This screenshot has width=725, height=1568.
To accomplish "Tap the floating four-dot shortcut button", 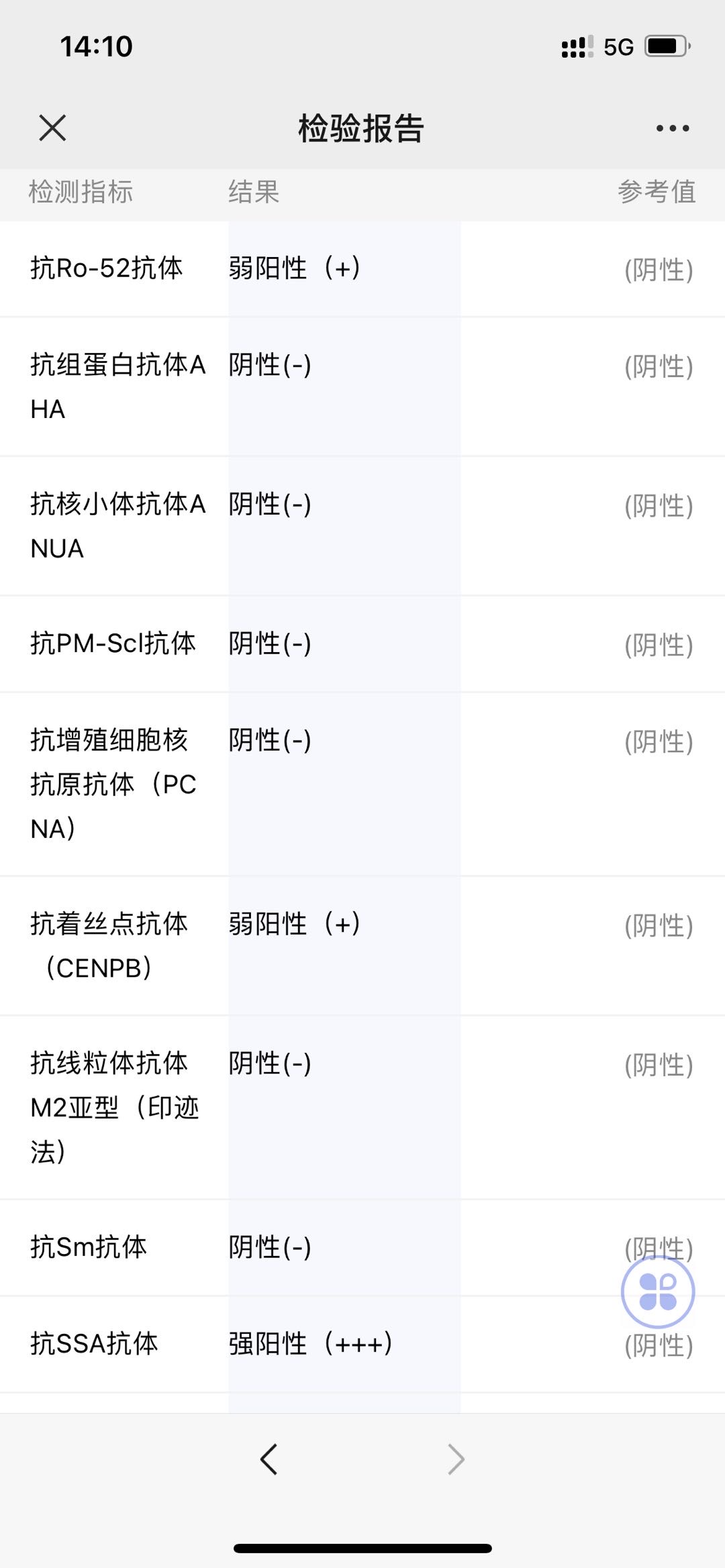I will [658, 1292].
